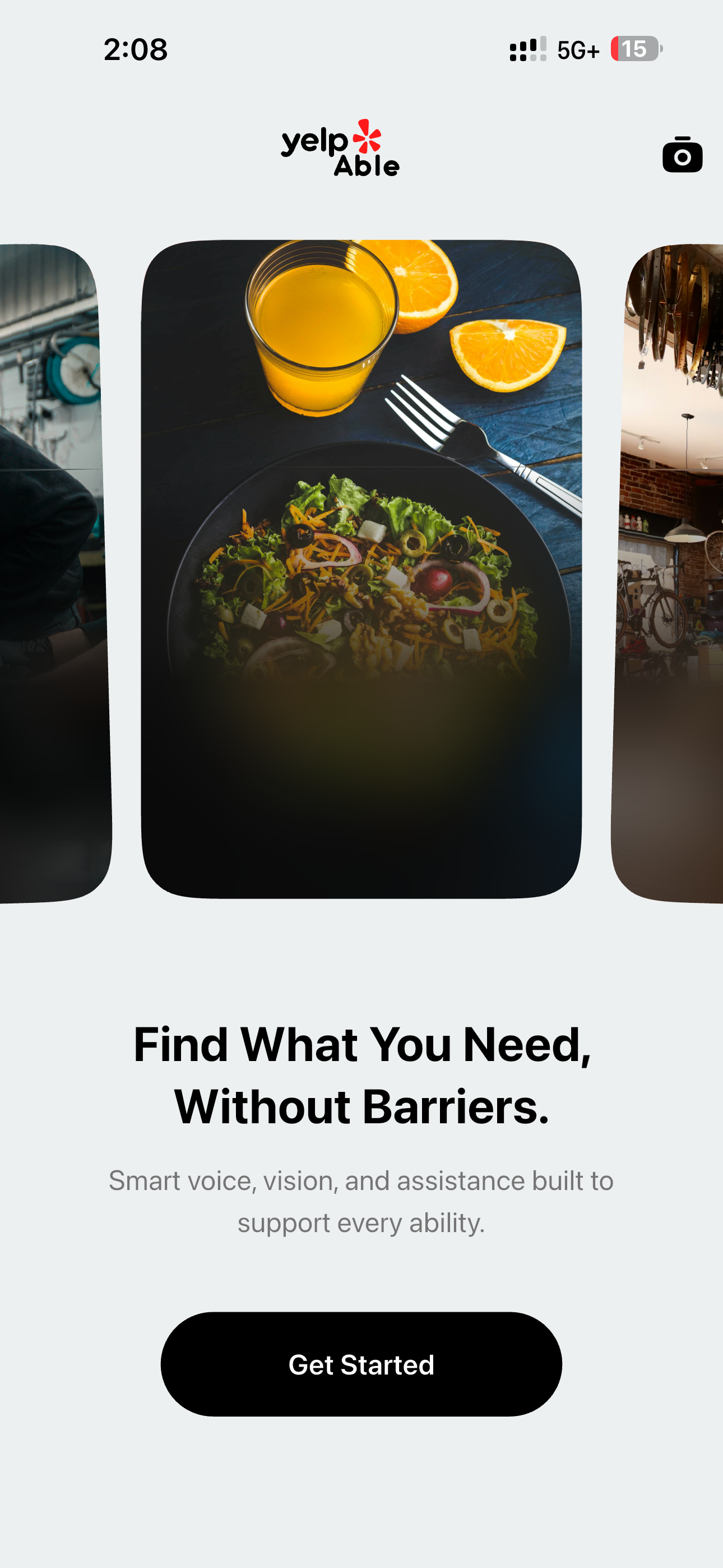The height and width of the screenshot is (1568, 723).
Task: Select the workshop card with the person
Action: (x=55, y=573)
